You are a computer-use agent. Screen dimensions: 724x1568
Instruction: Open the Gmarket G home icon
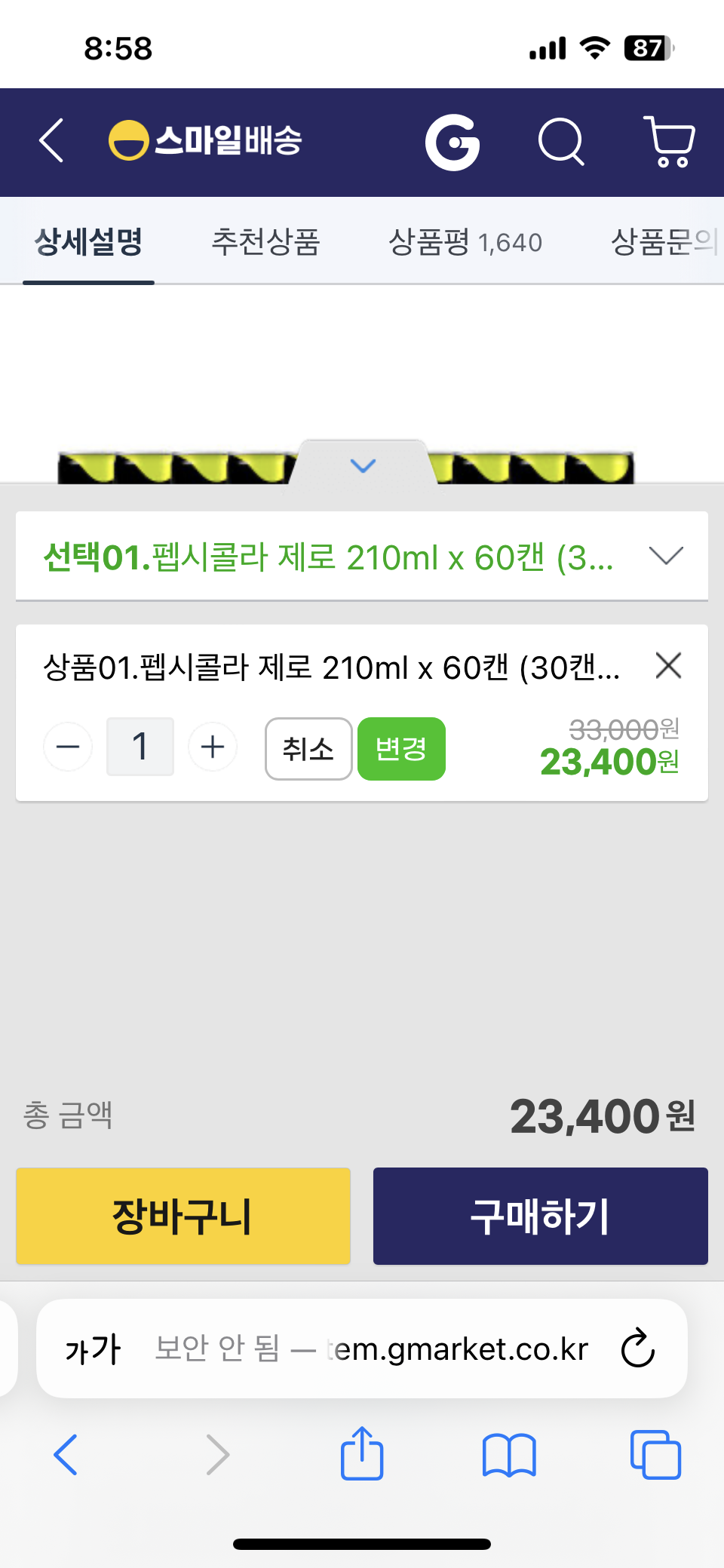452,142
